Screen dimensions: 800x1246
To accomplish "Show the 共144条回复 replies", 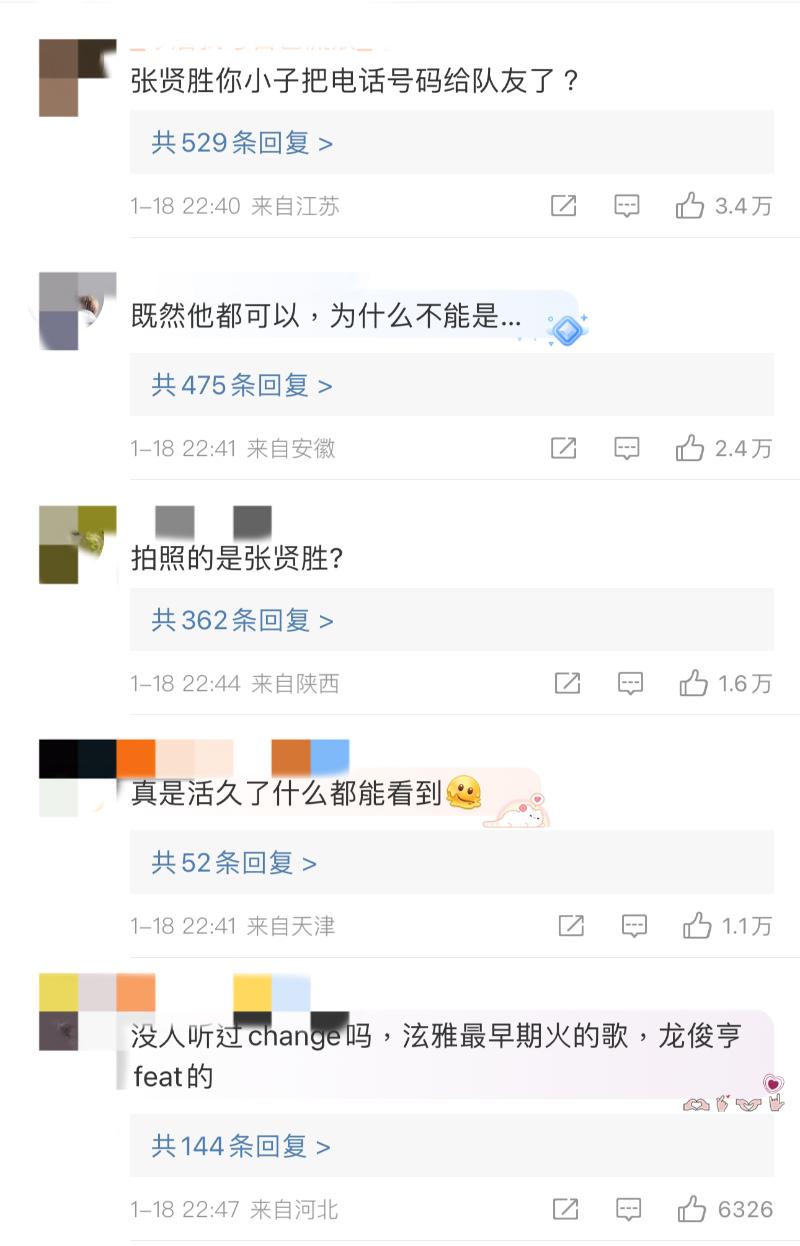I will pos(241,1146).
